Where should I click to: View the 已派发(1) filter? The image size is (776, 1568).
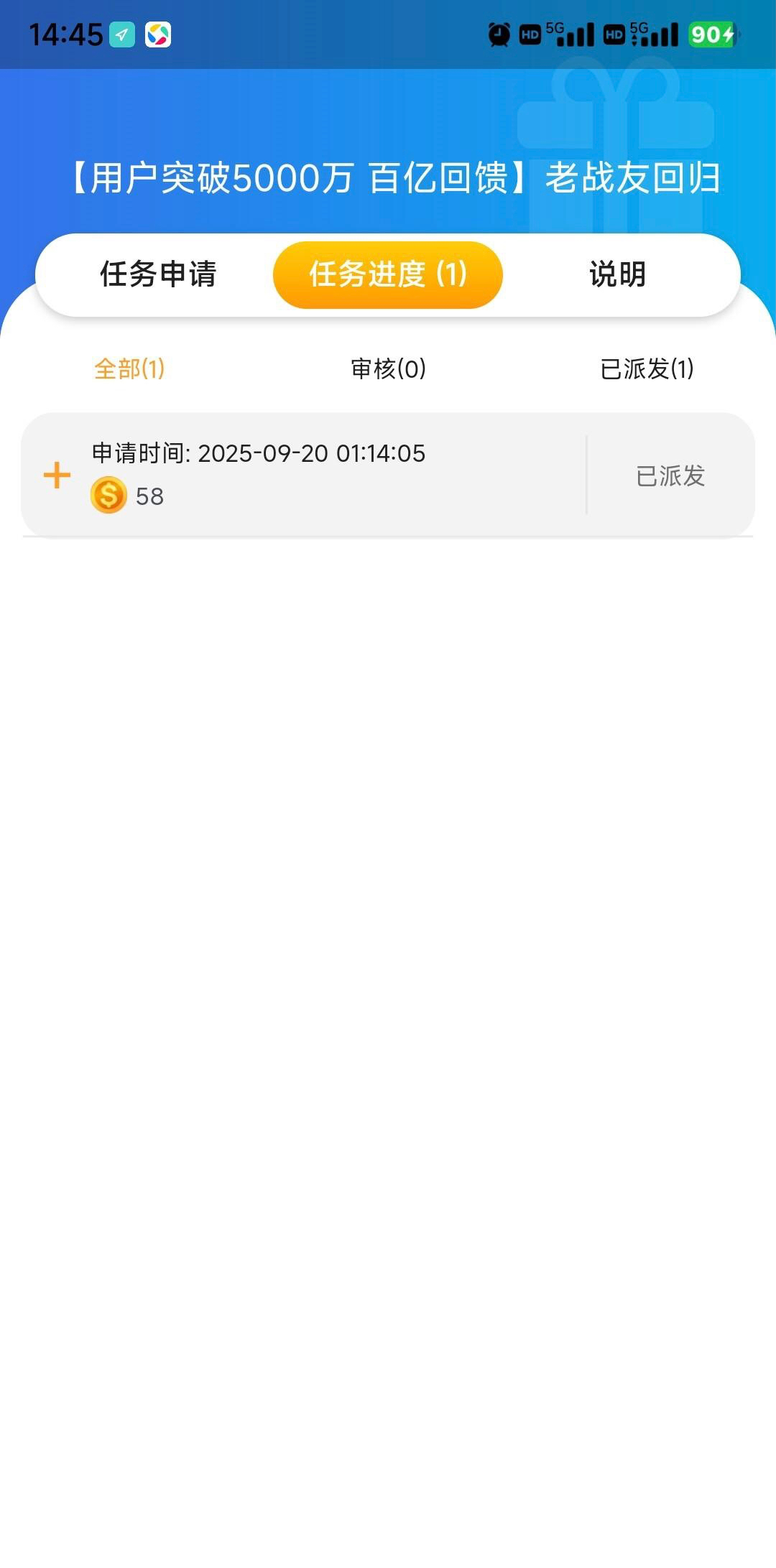point(647,369)
